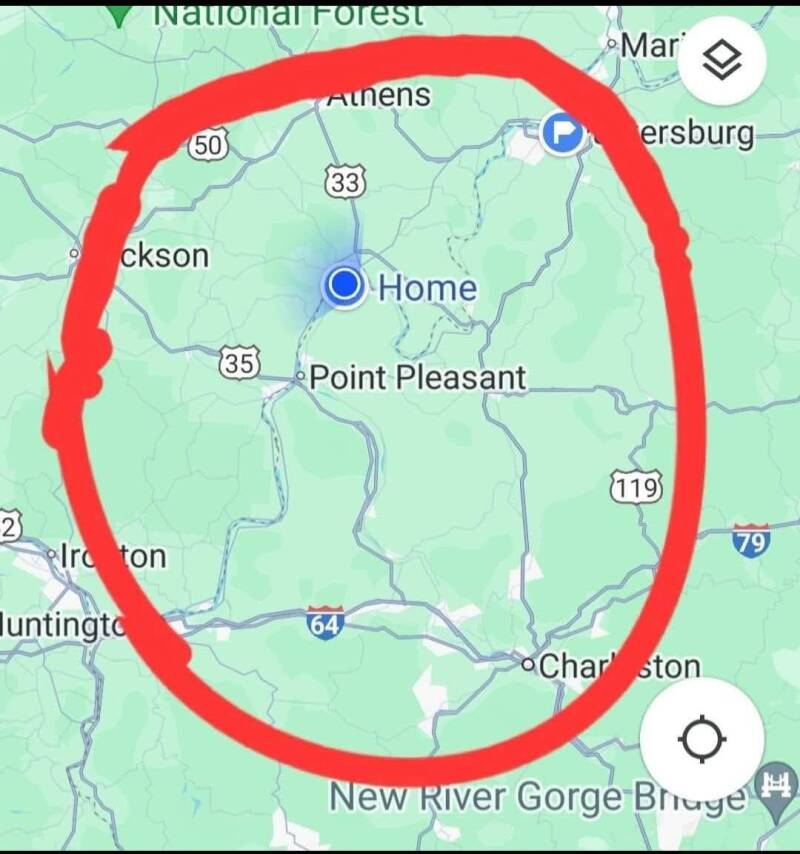800x854 pixels.
Task: Open the parking pin near Parkersburg
Action: pos(562,133)
